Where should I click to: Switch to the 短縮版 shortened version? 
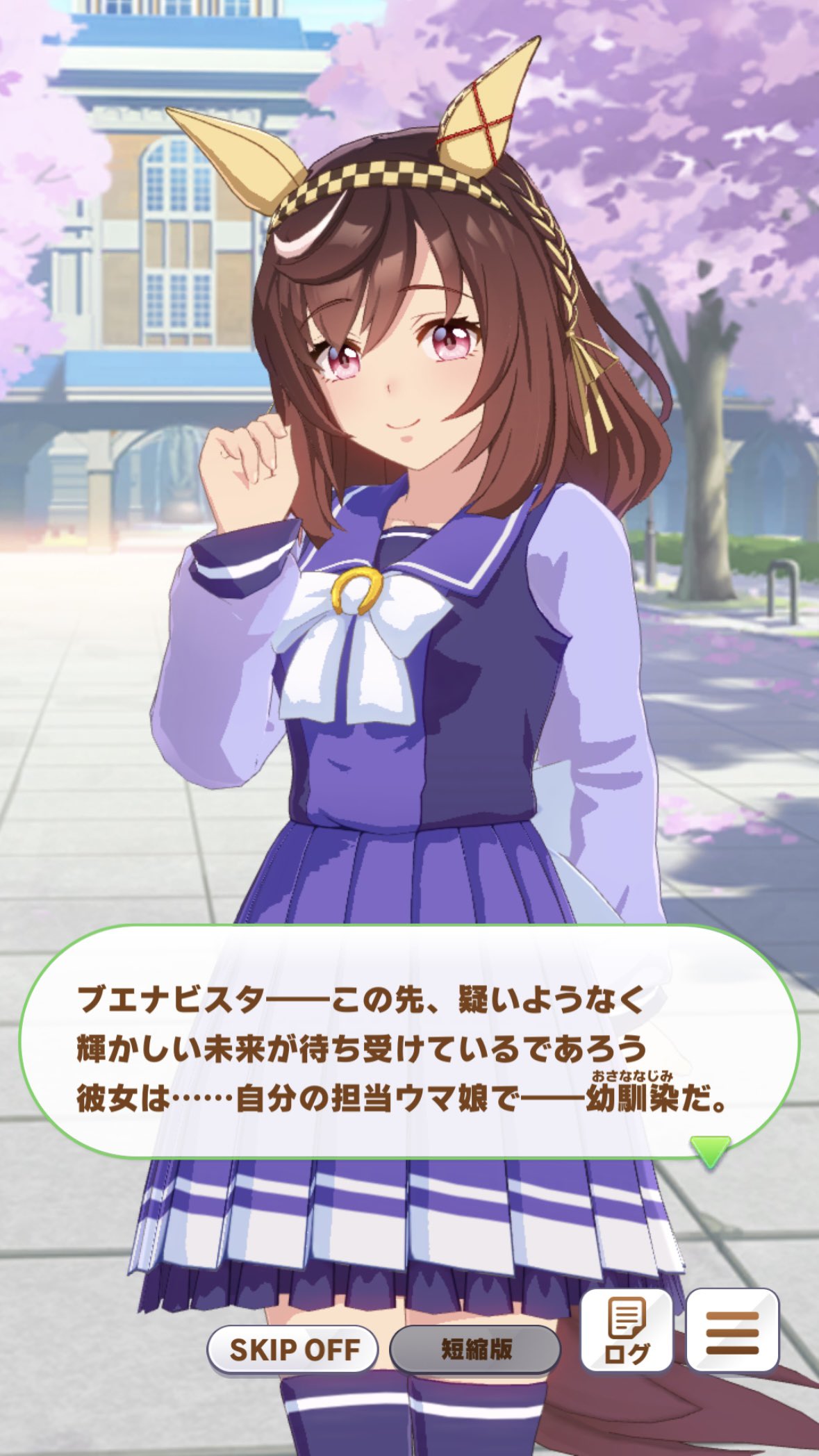point(475,1349)
